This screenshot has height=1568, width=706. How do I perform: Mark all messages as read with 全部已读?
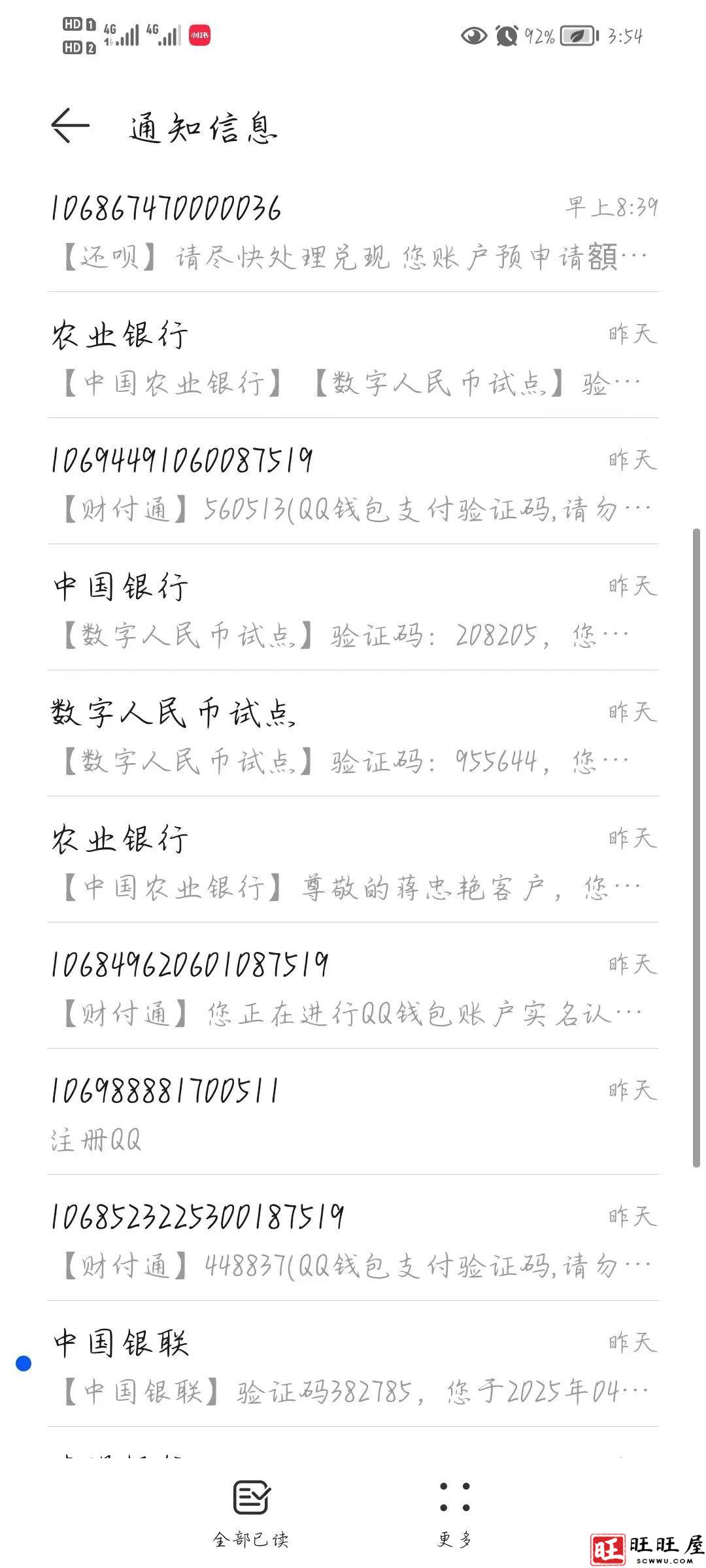point(251,1512)
